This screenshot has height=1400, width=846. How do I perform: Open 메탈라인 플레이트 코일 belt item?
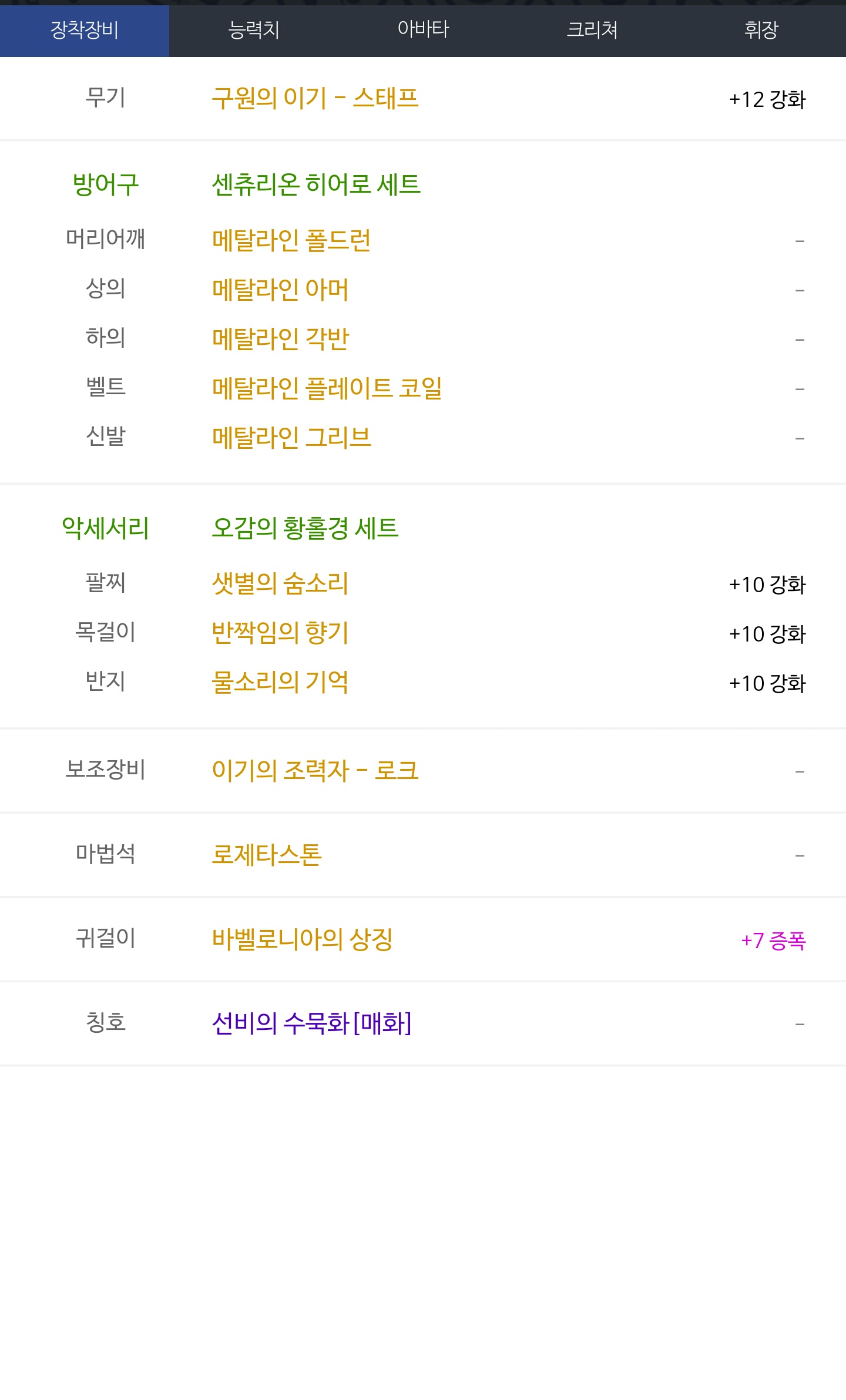[327, 388]
